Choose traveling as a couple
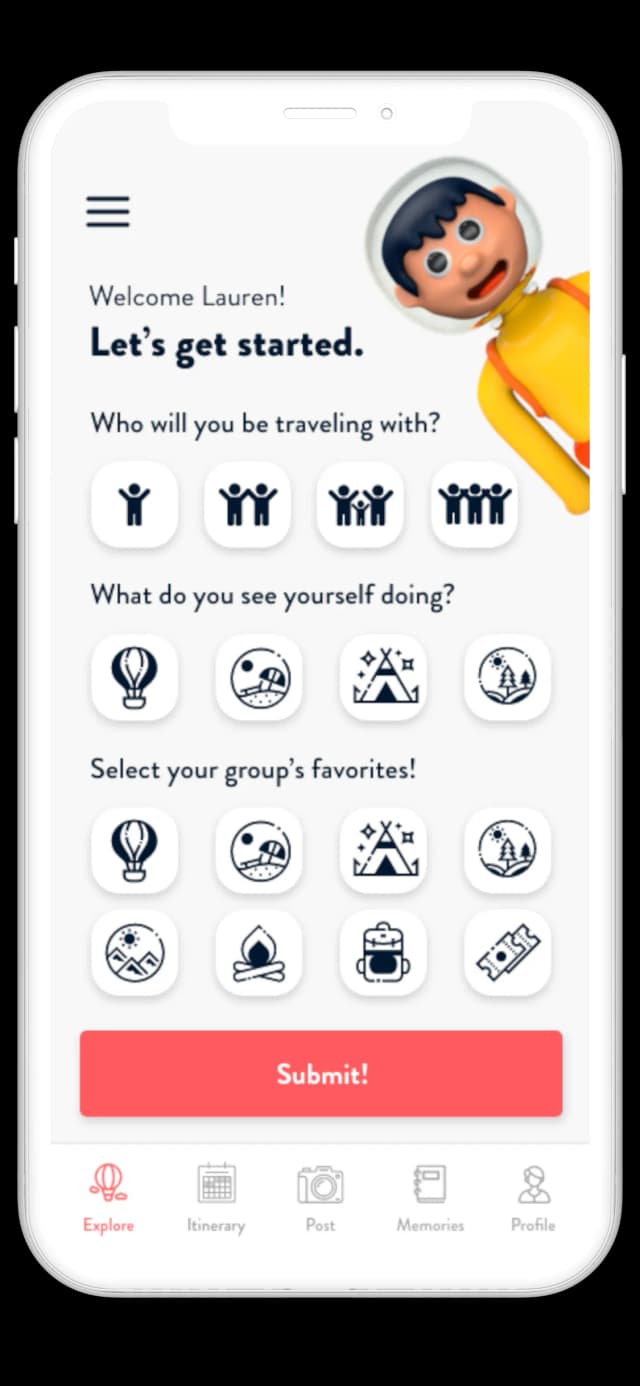 tap(247, 504)
